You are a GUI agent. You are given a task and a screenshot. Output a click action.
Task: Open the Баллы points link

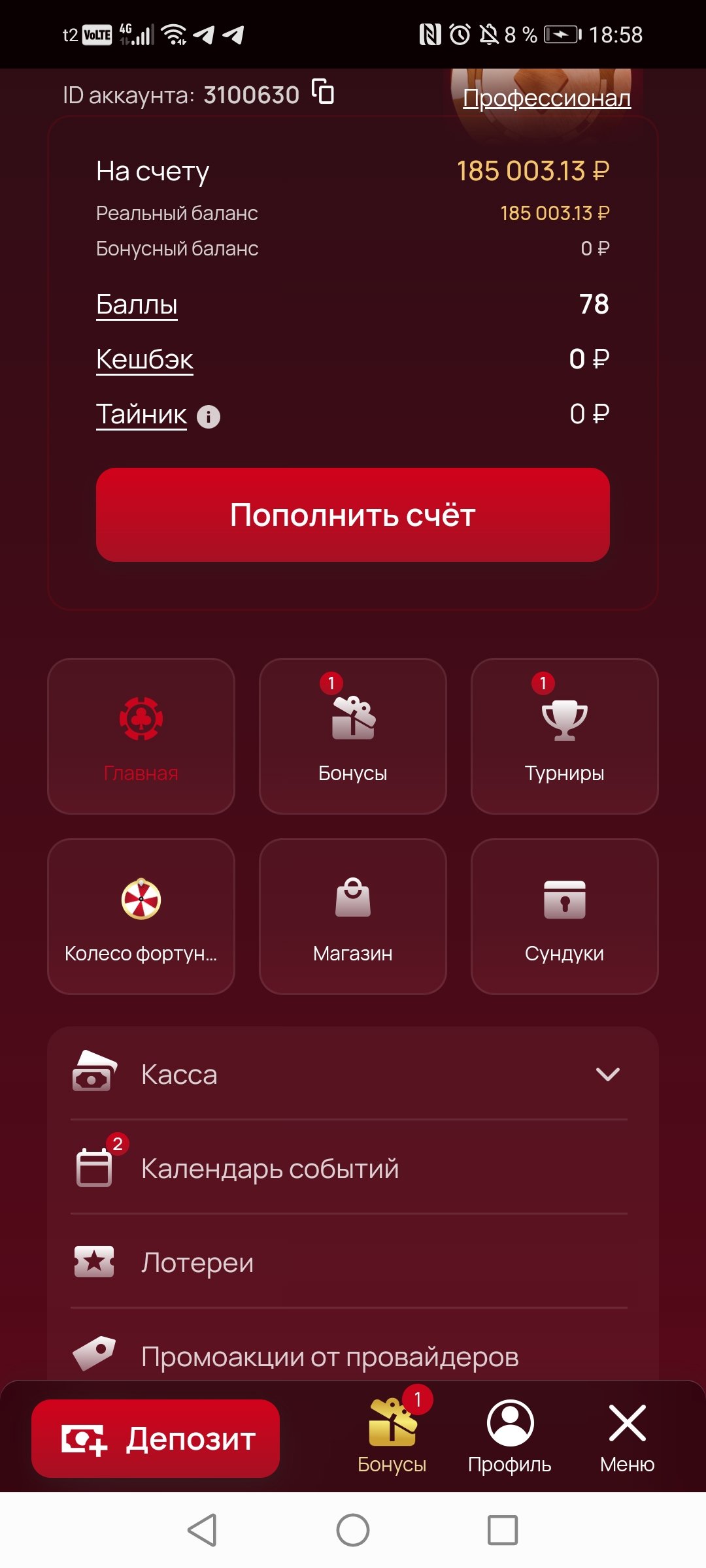[137, 304]
